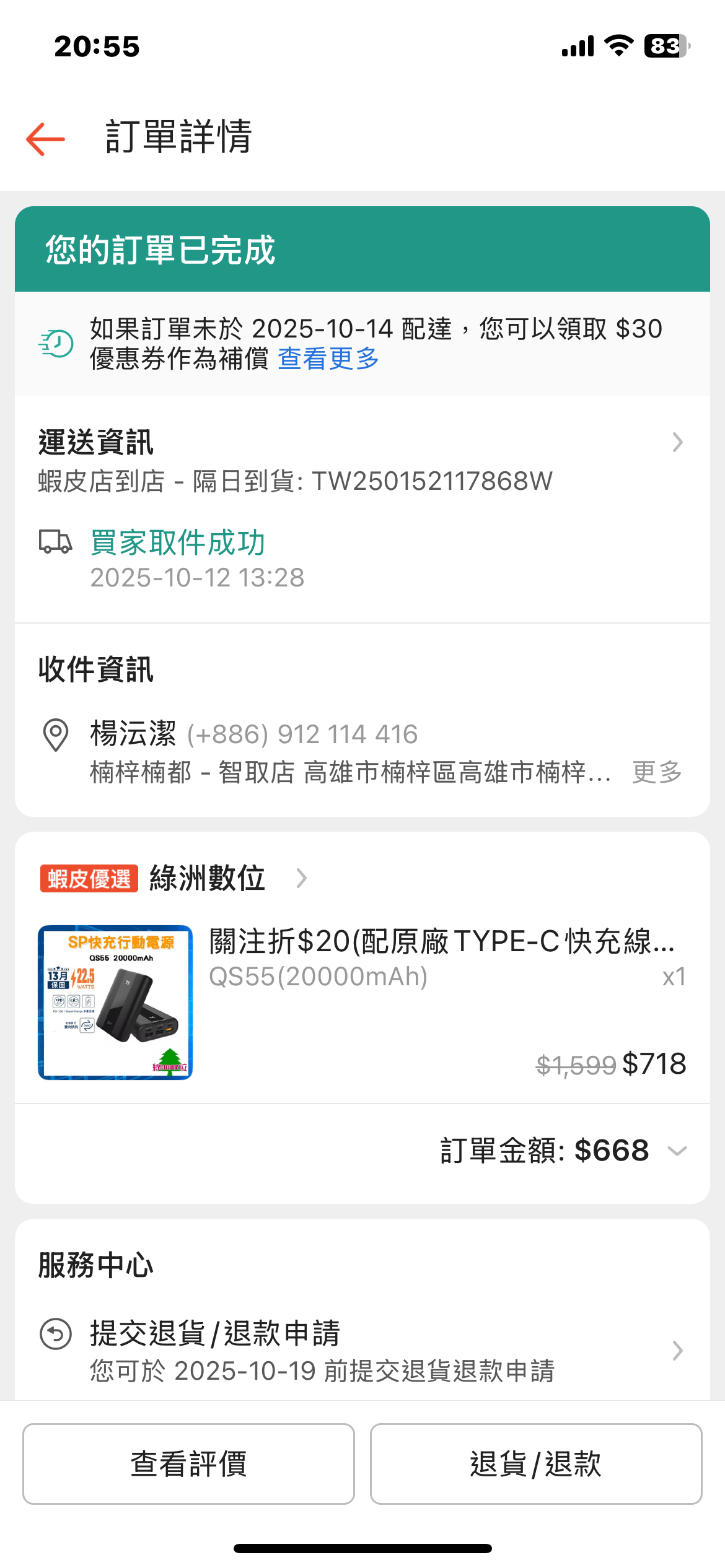Tap the 查看評價 button
The height and width of the screenshot is (1568, 725).
click(x=188, y=1464)
